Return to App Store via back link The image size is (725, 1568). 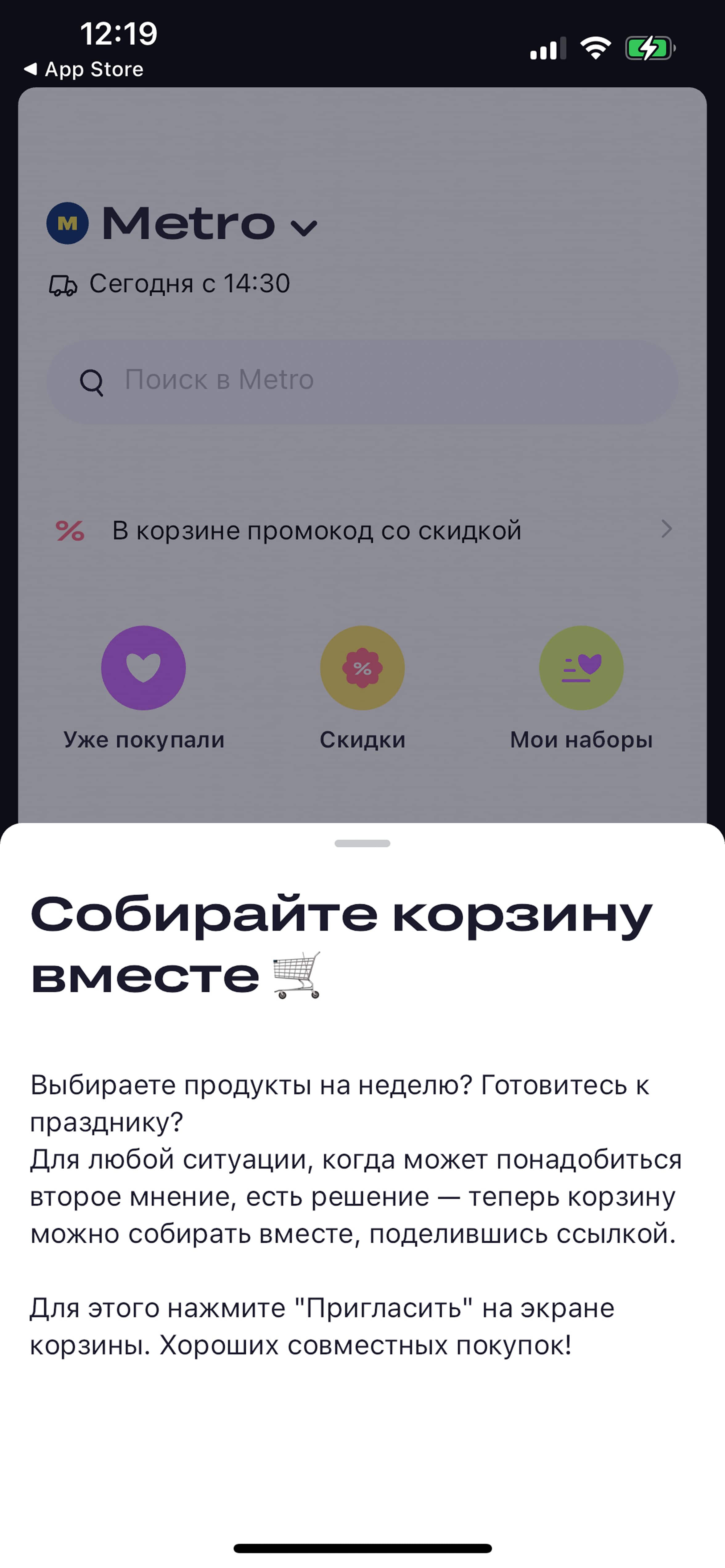[x=84, y=69]
